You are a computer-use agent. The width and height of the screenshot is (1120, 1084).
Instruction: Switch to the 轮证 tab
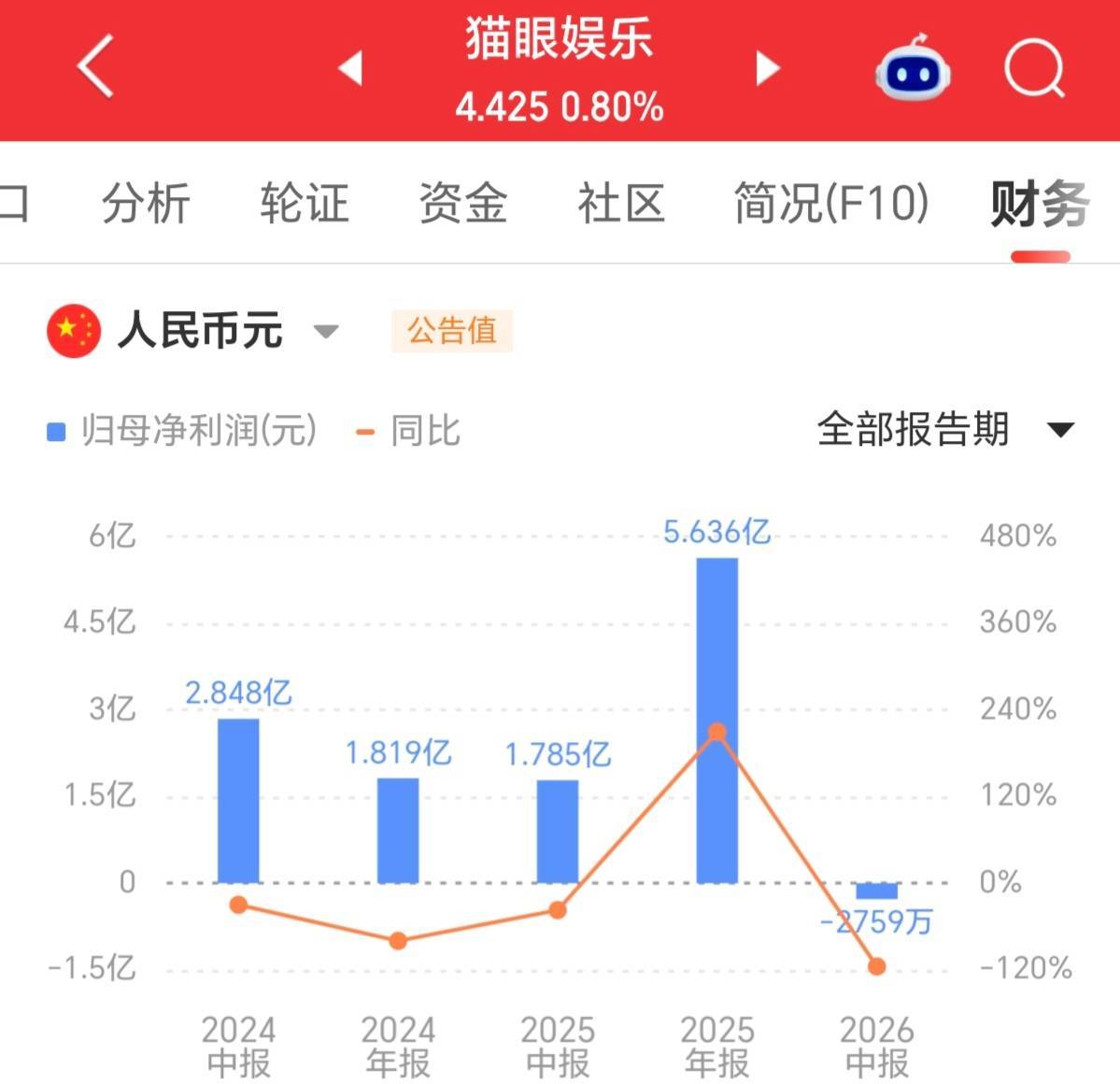click(305, 204)
